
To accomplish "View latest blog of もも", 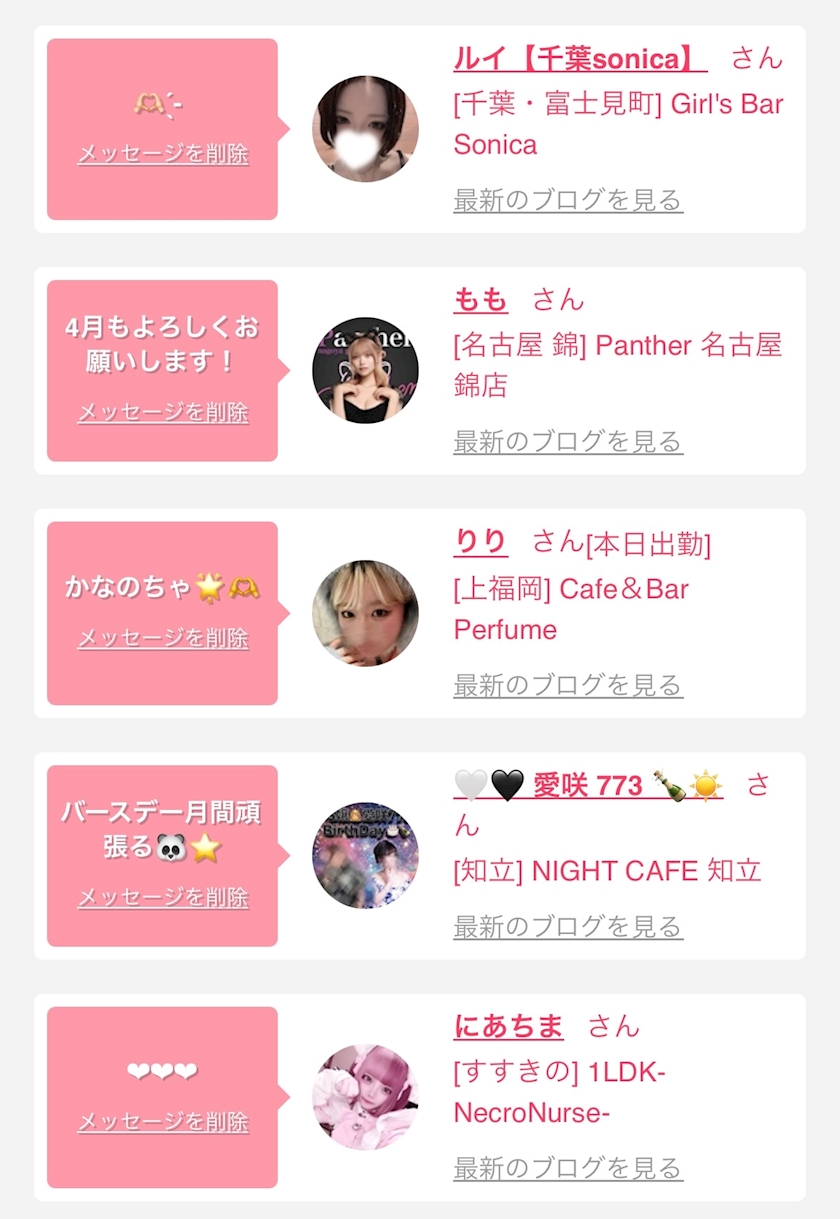I will click(568, 442).
